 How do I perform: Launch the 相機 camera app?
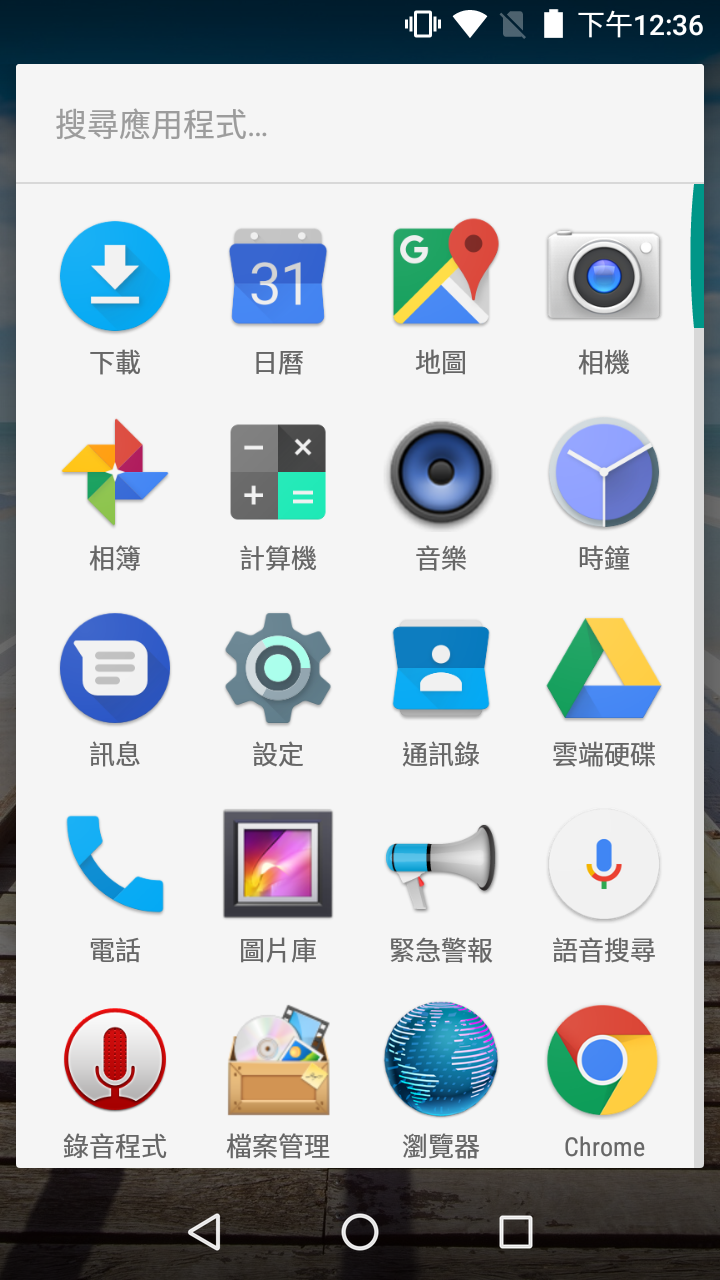point(604,276)
